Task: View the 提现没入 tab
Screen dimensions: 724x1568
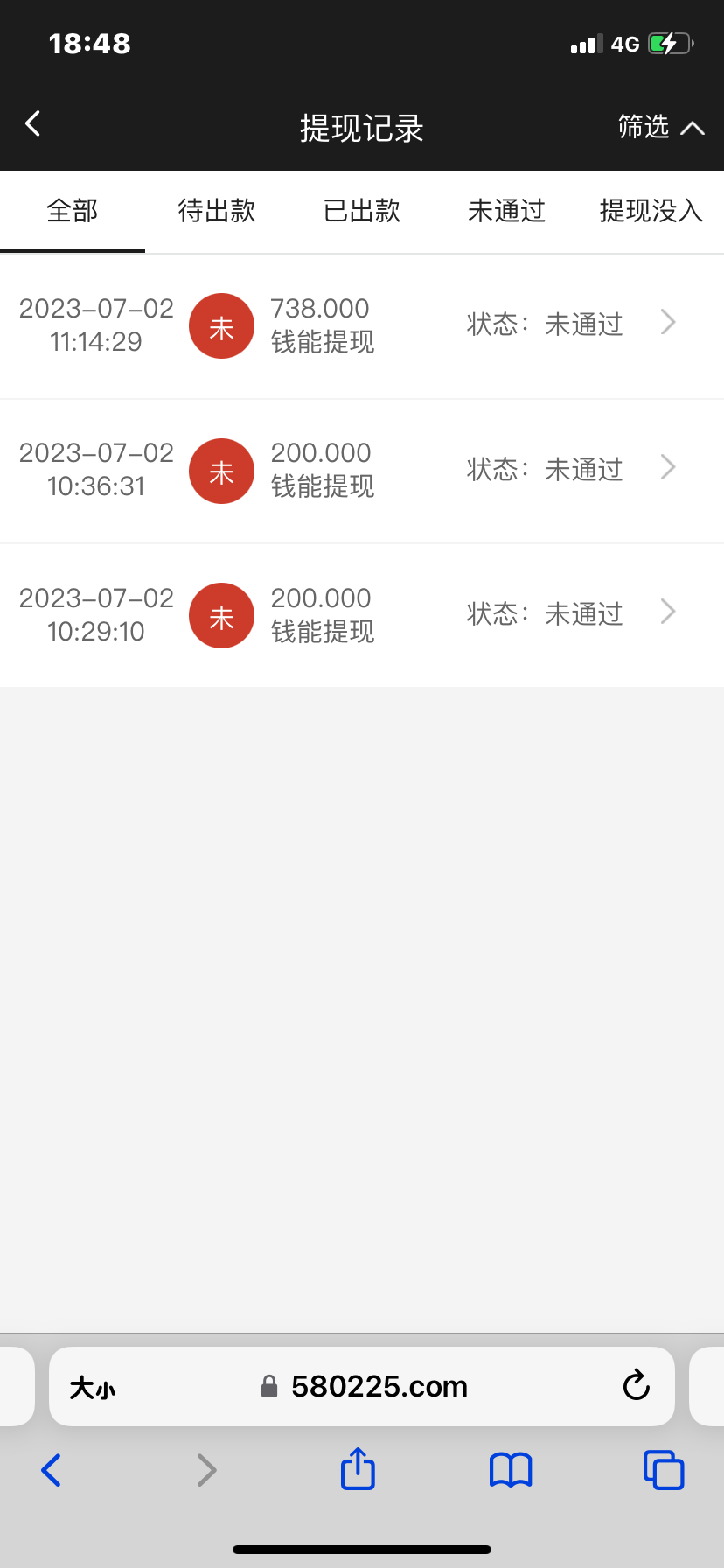Action: pyautogui.click(x=651, y=211)
